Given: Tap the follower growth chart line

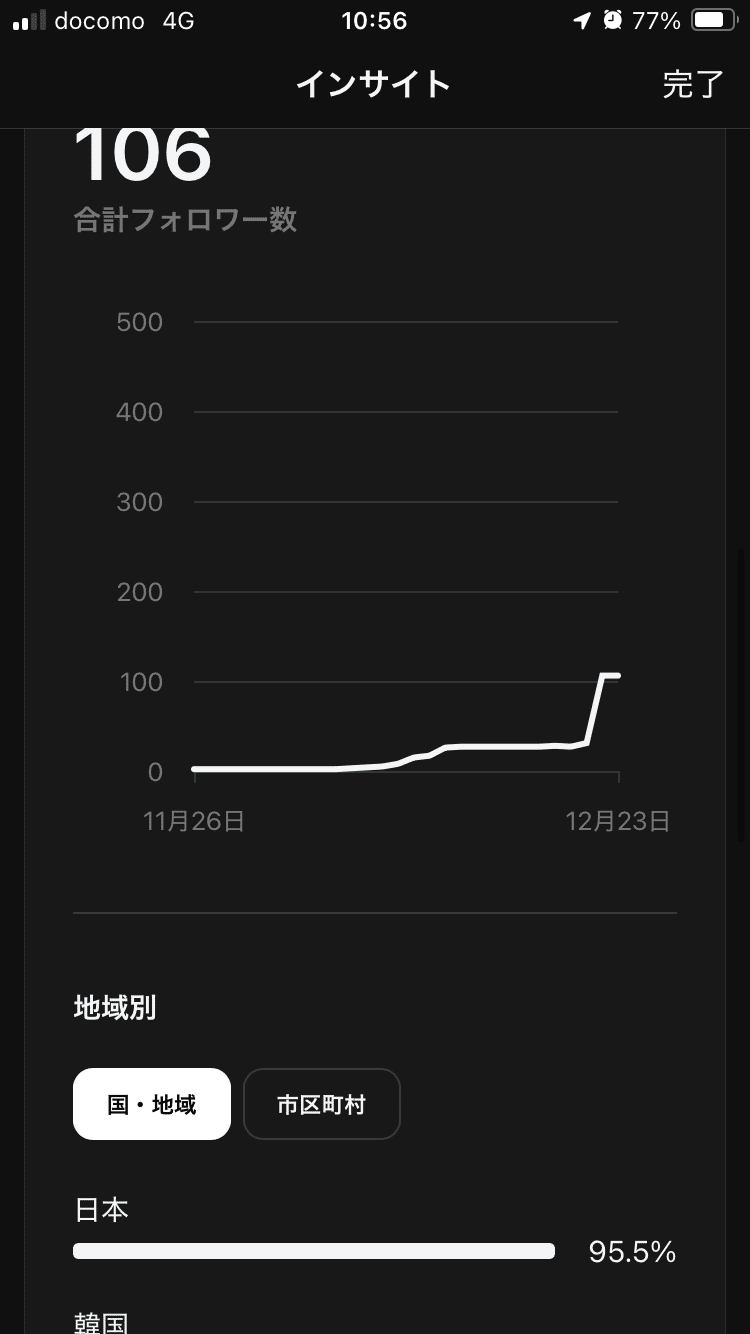Looking at the screenshot, I should (x=450, y=754).
